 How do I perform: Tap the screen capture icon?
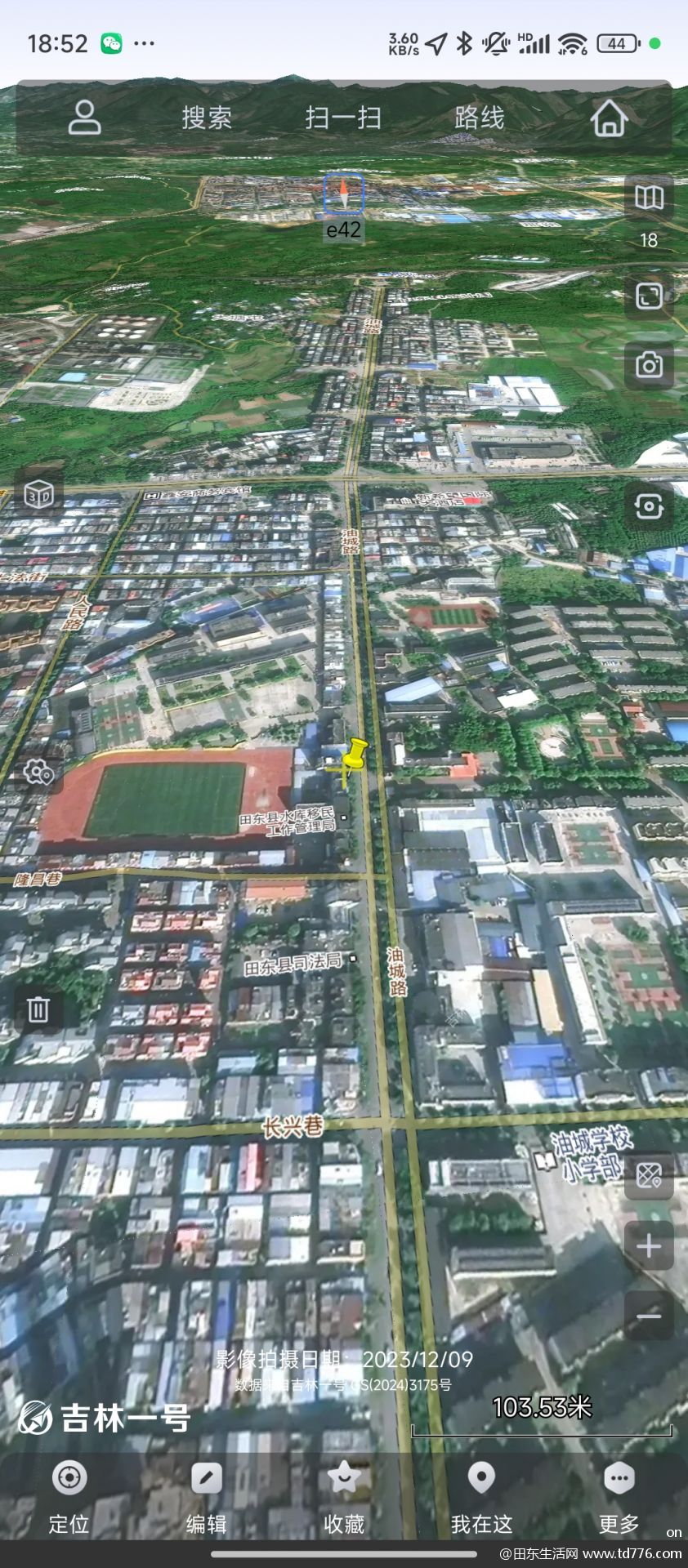pos(650,506)
